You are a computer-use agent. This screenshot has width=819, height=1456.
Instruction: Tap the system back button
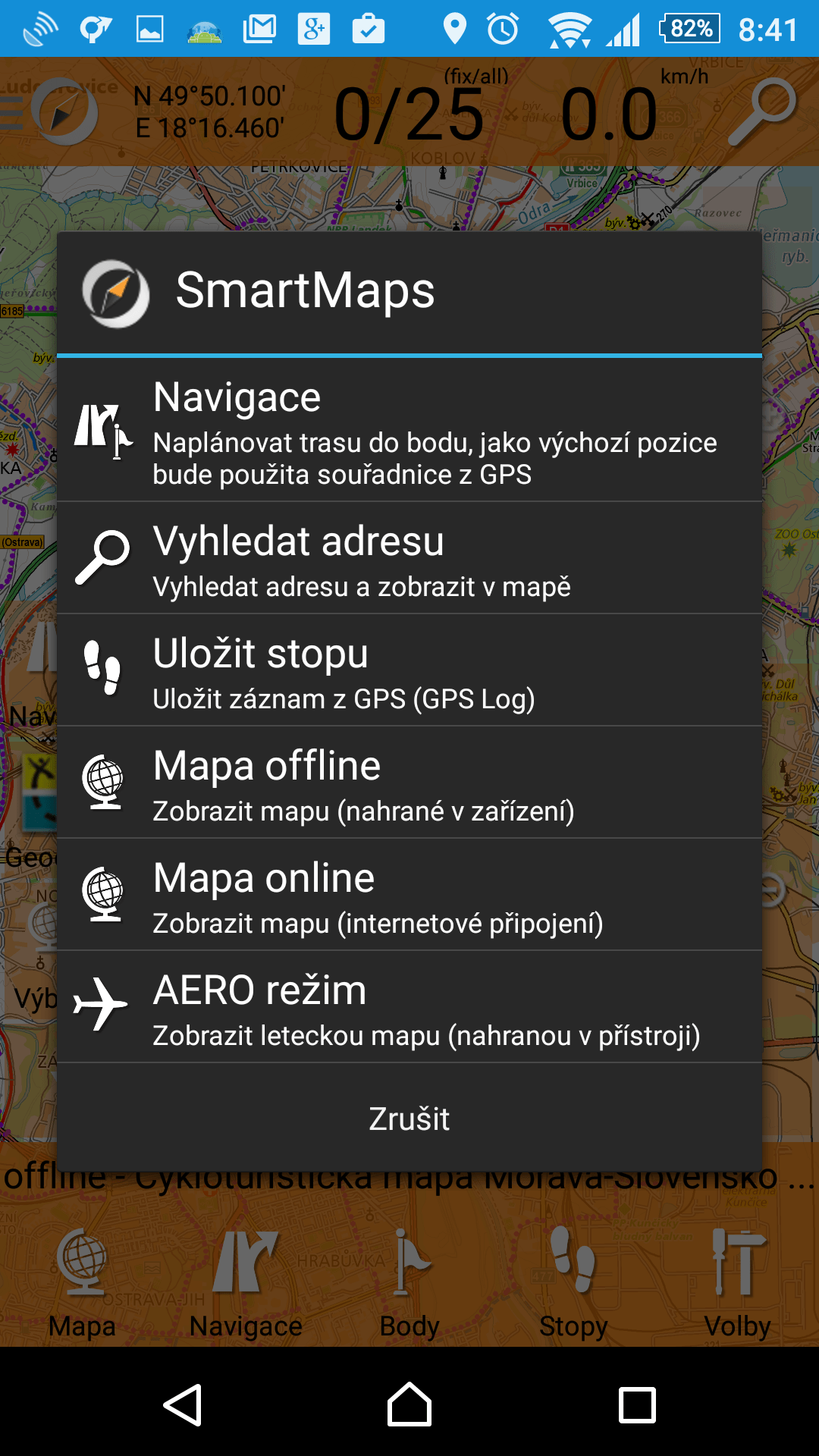tap(182, 1404)
